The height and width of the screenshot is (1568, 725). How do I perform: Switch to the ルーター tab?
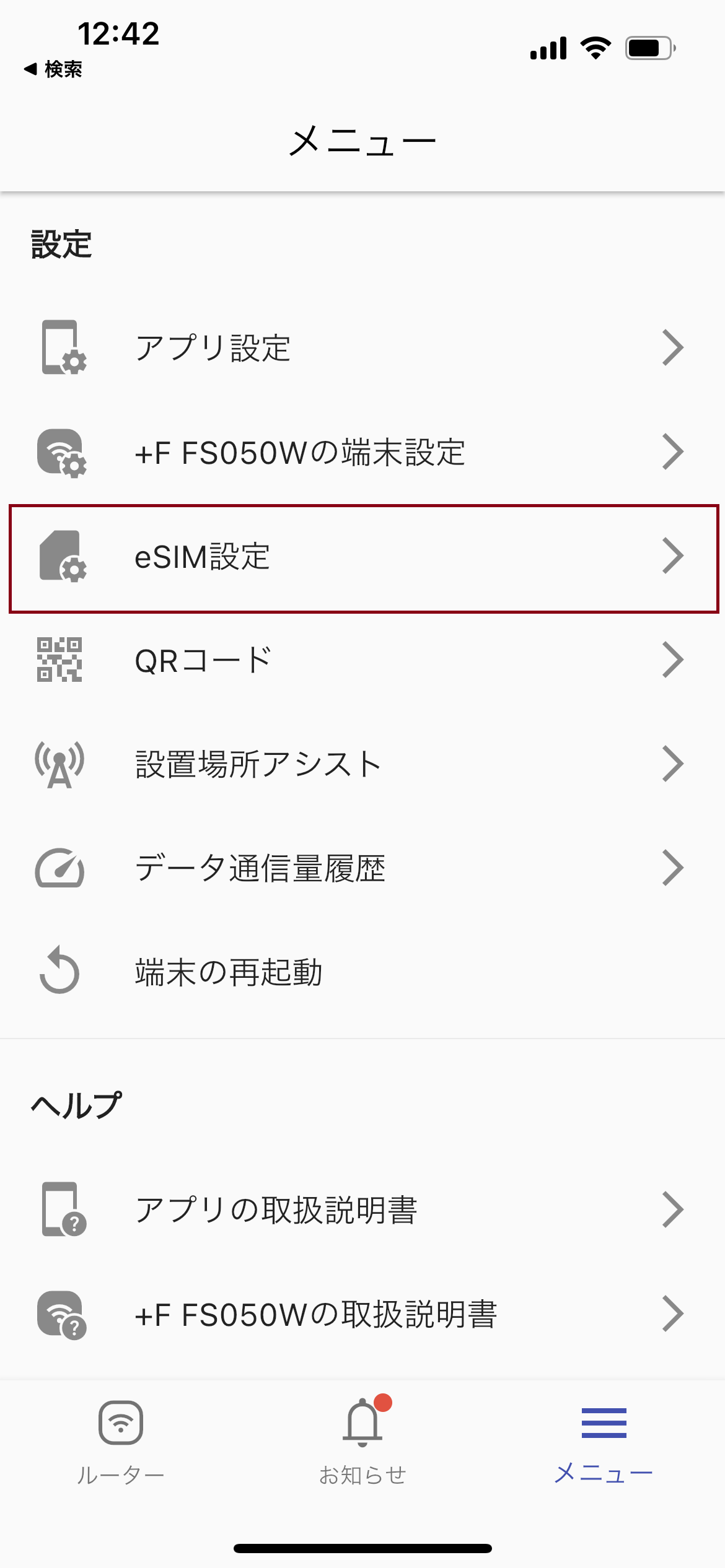point(121,1443)
